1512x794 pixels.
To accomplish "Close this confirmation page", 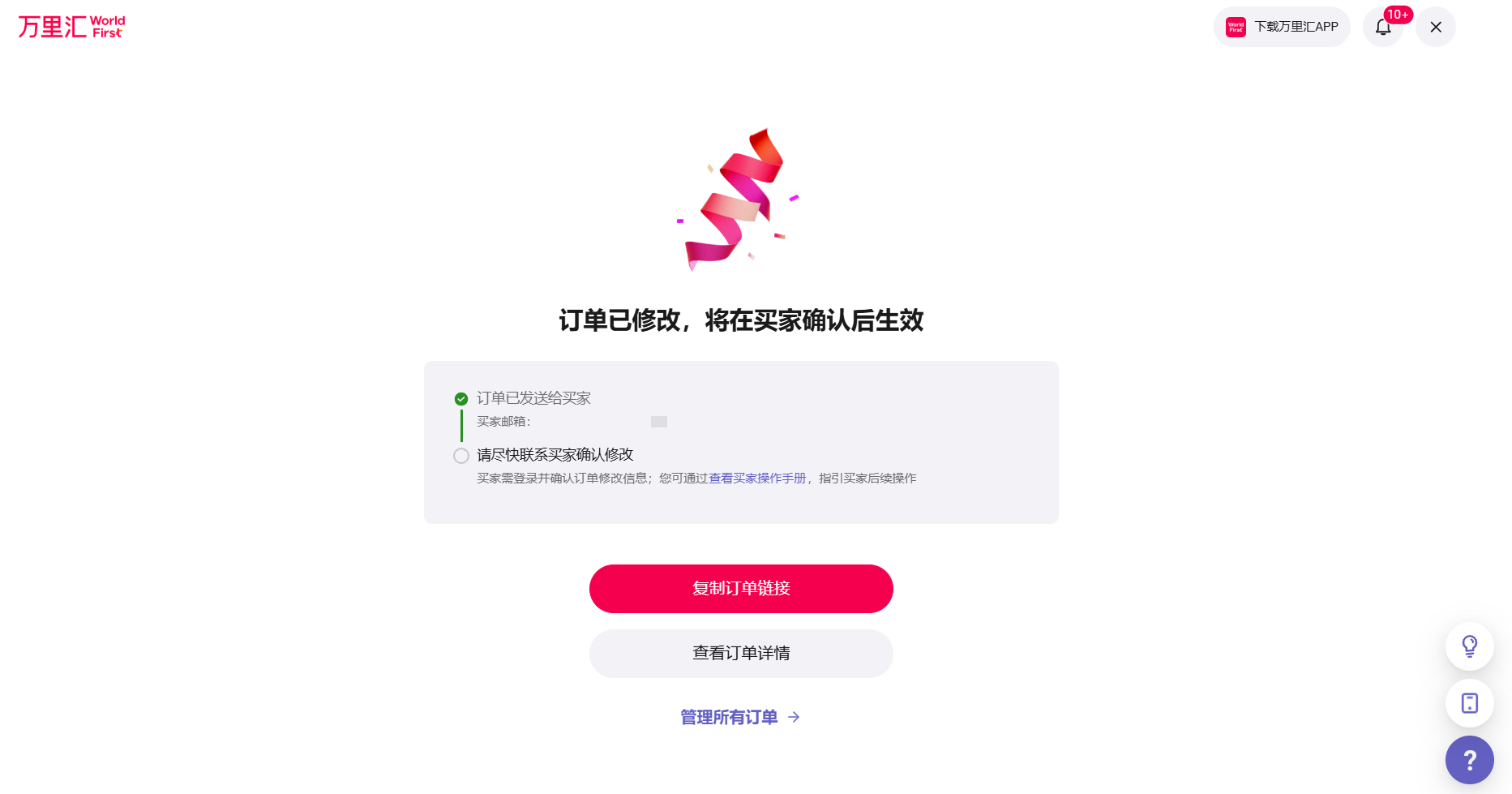I will tap(1436, 27).
